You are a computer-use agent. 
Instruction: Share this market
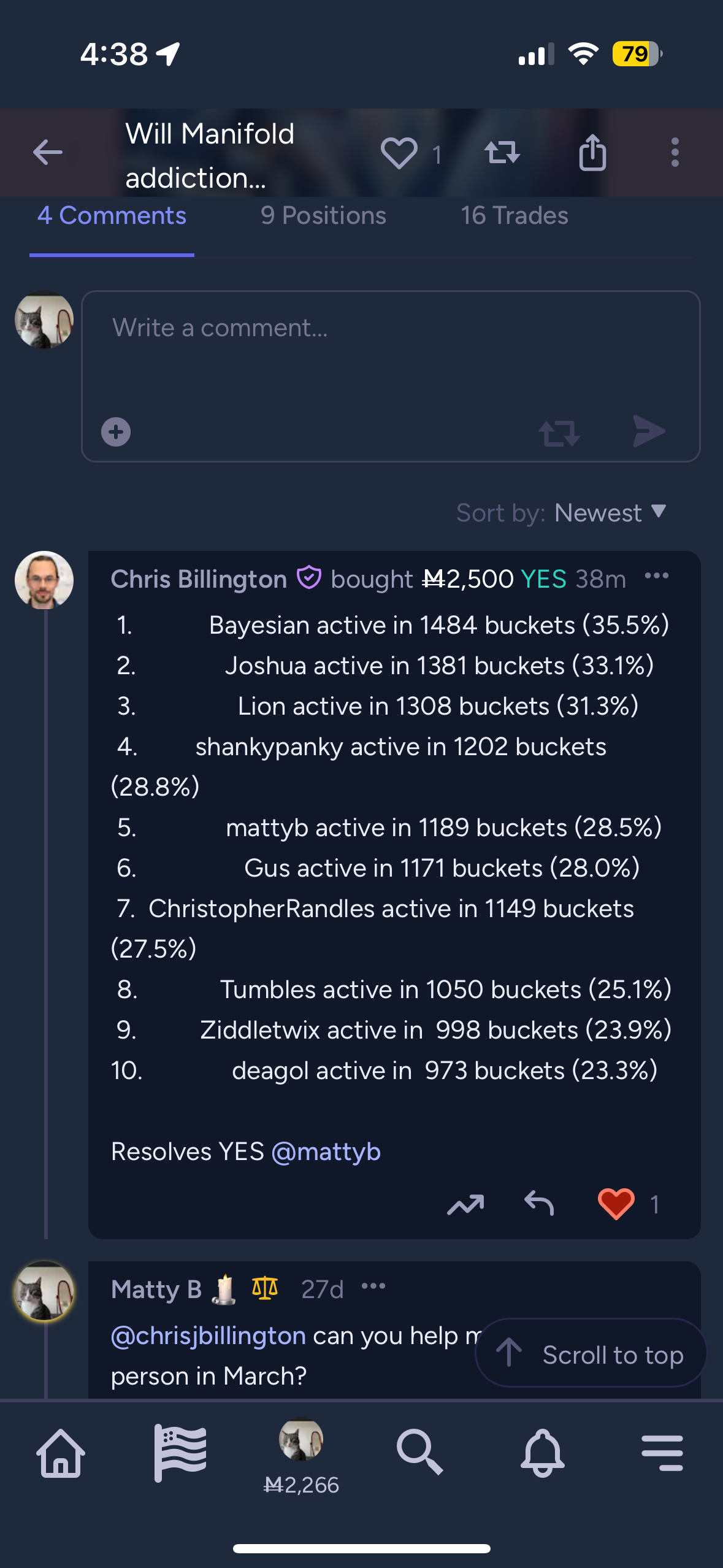592,152
